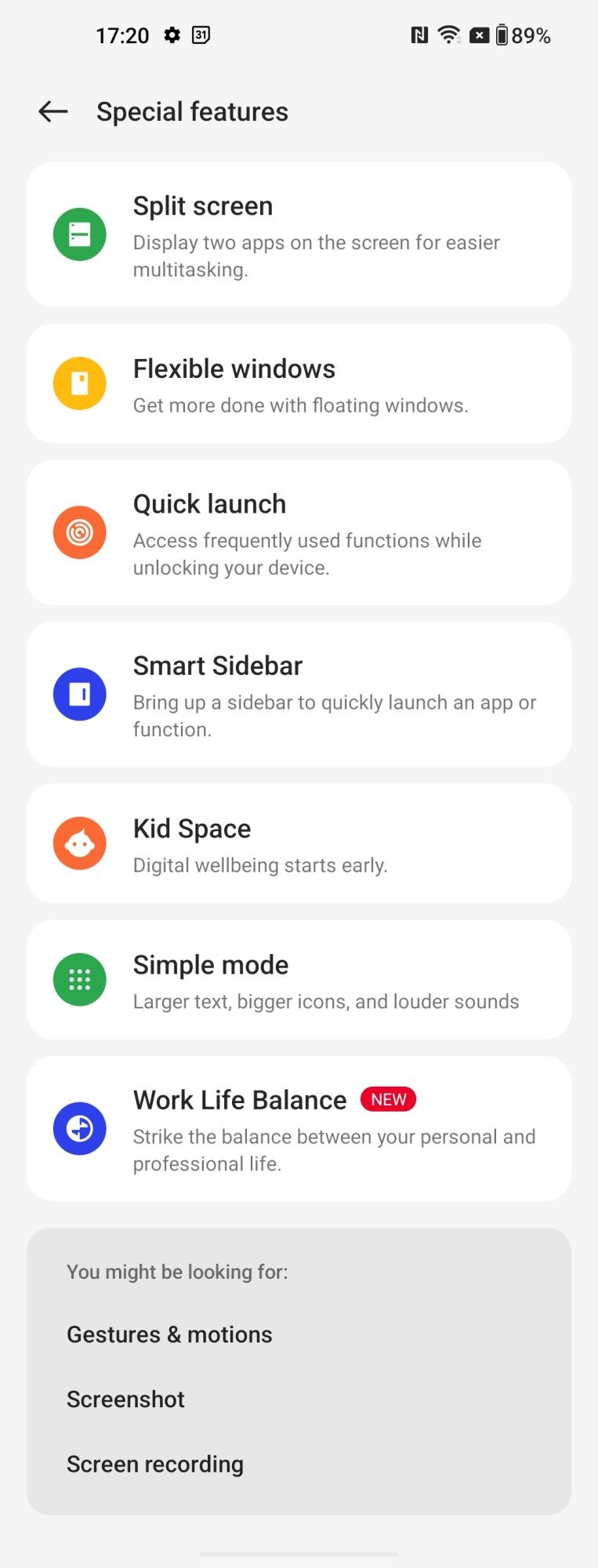598x1568 pixels.
Task: Open Quick launch settings
Action: (299, 533)
